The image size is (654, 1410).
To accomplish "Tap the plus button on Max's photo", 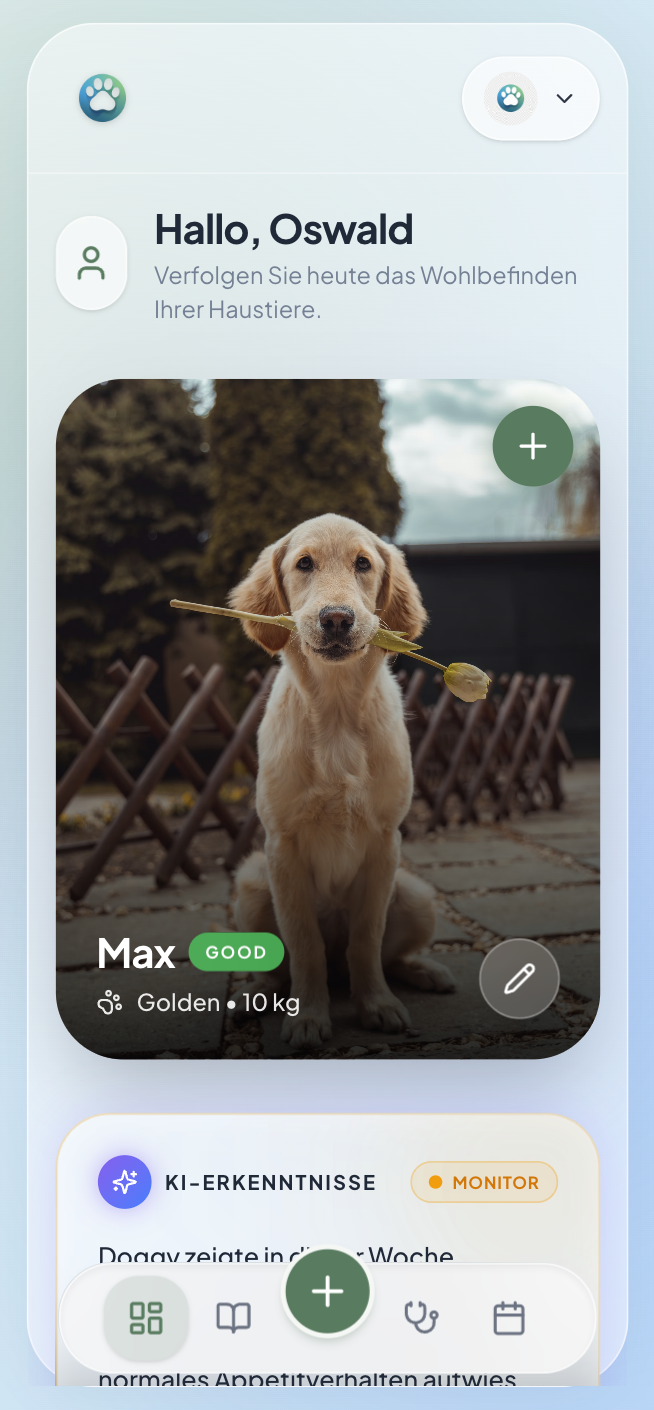I will click(532, 446).
